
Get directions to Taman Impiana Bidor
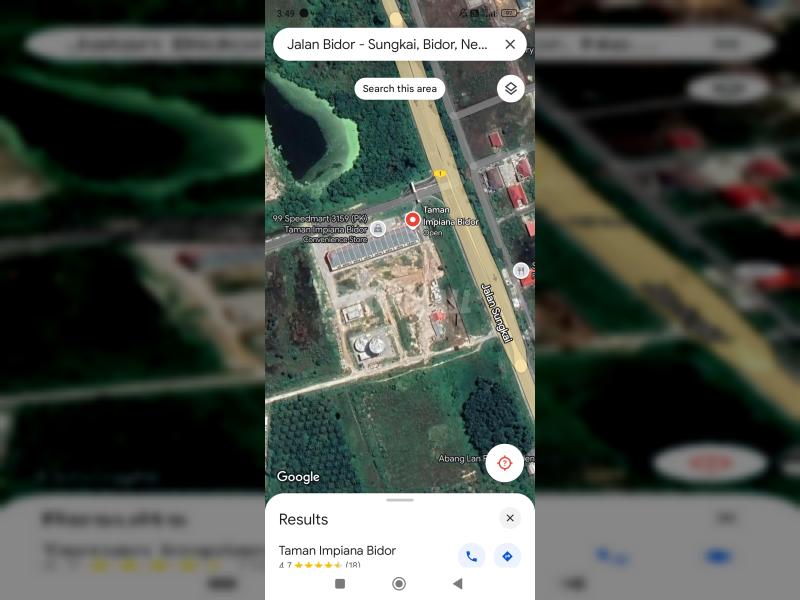pos(507,556)
